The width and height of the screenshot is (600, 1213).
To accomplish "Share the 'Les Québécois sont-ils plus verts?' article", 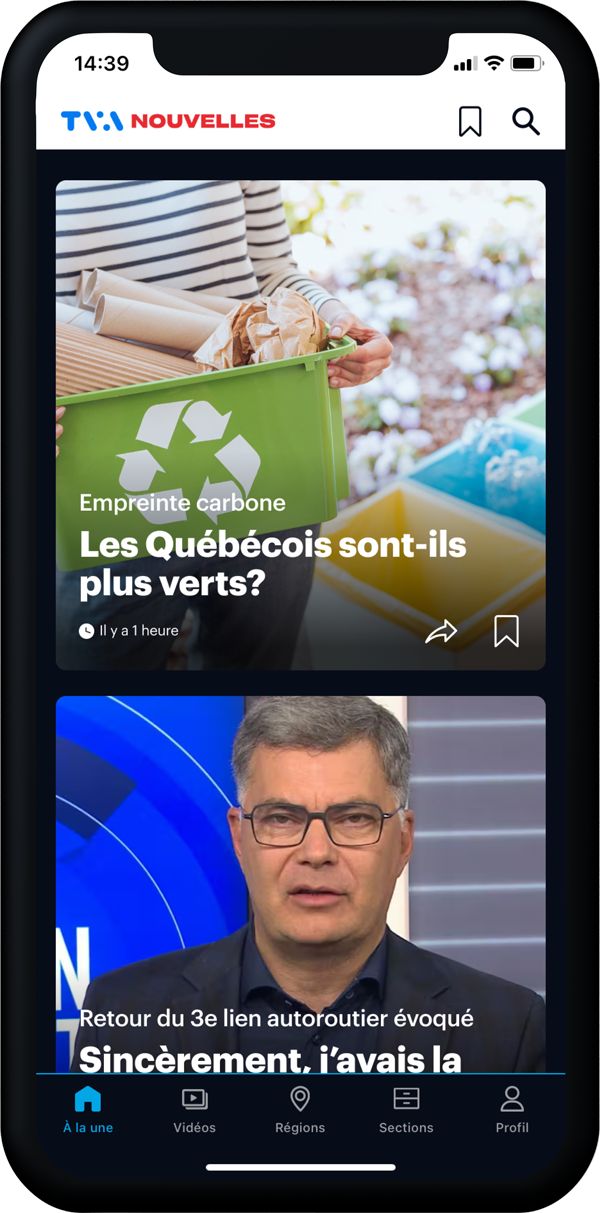I will pos(441,632).
